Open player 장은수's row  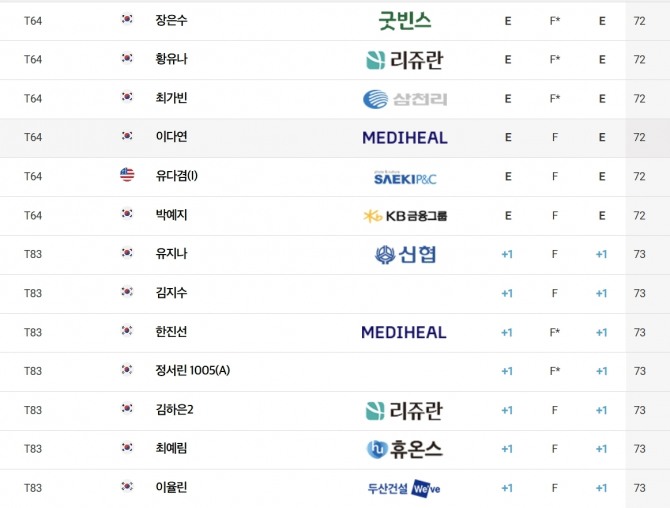172,20
